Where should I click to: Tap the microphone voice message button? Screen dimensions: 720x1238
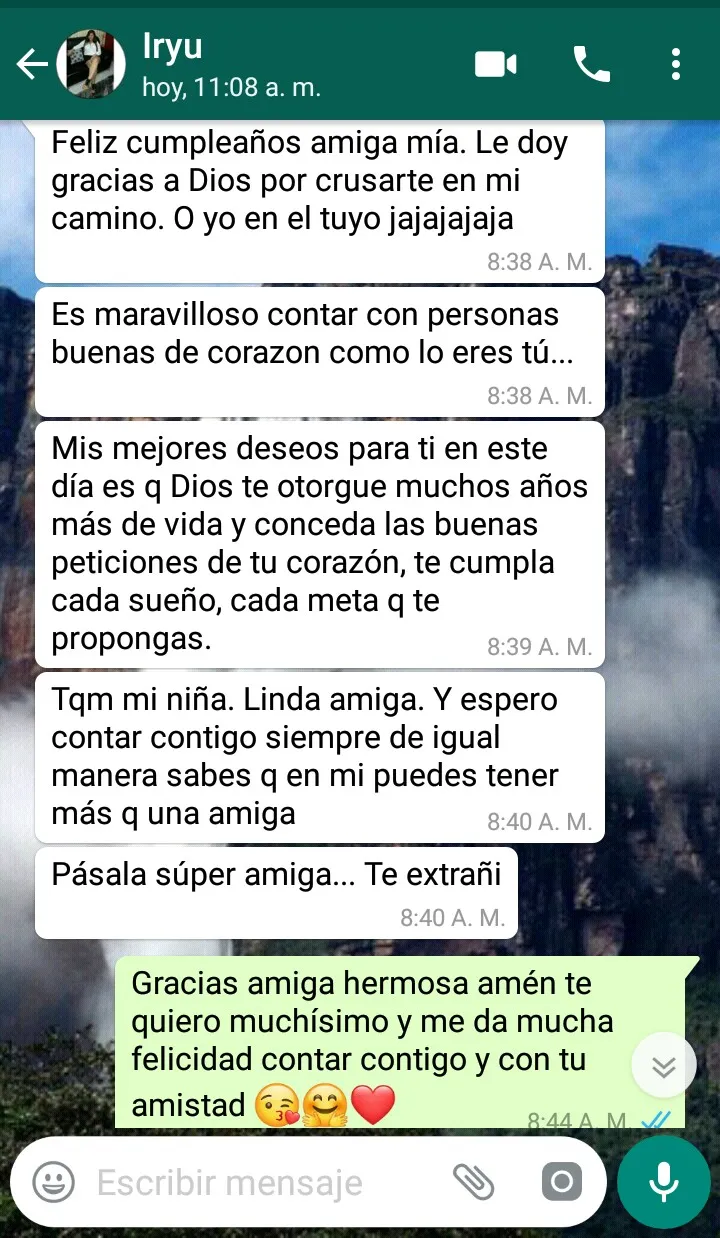click(663, 1183)
